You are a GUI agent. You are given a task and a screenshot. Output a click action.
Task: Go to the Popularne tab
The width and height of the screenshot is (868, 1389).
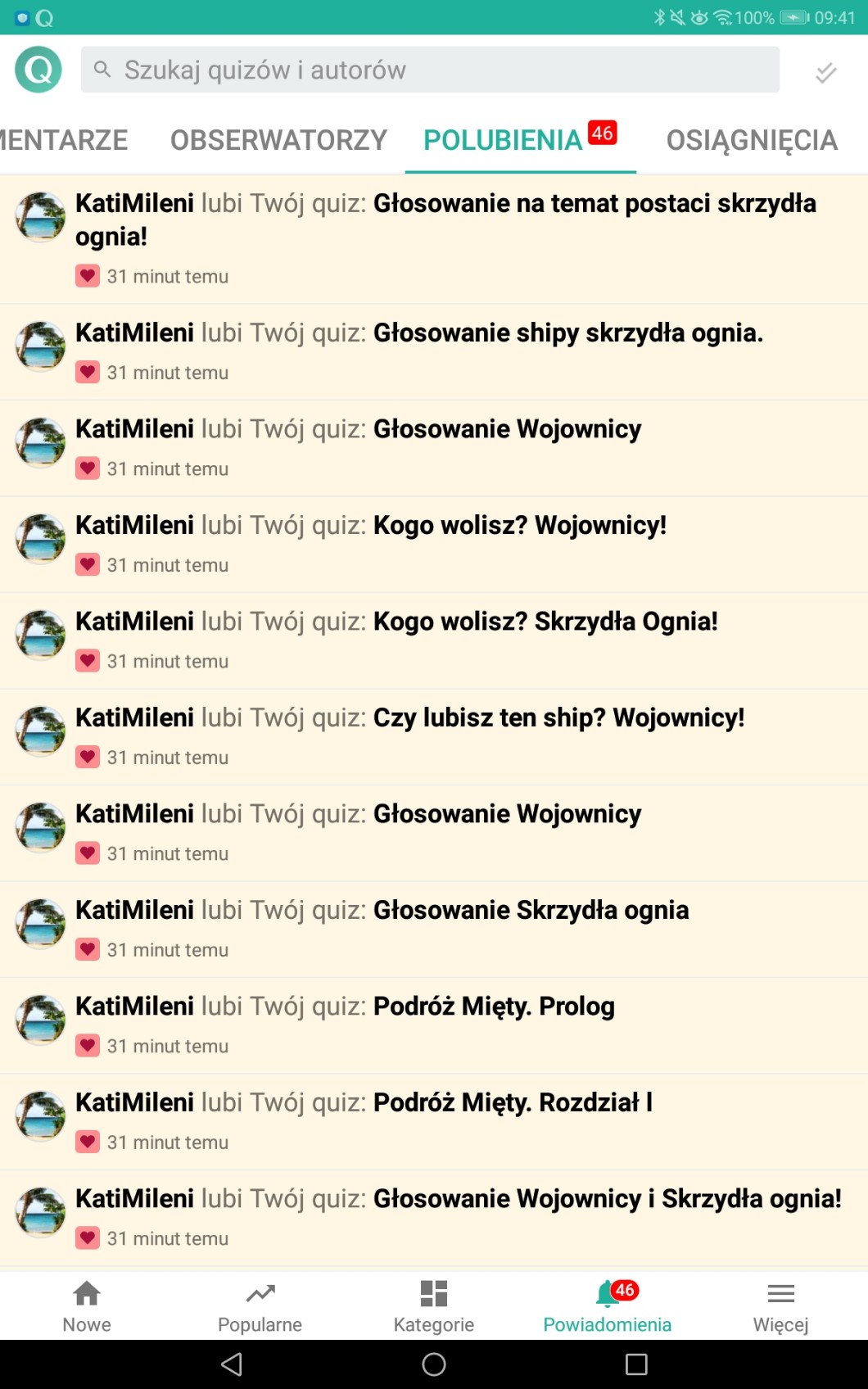click(260, 1306)
